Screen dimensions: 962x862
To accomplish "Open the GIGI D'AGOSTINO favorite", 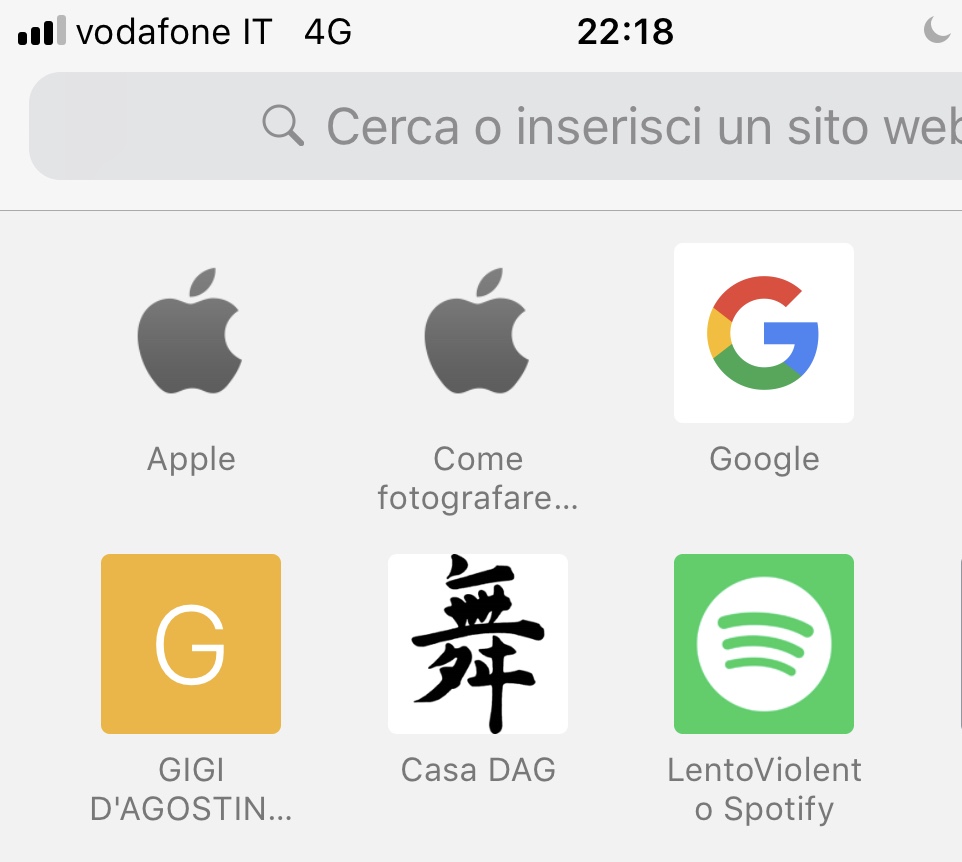I will (191, 644).
